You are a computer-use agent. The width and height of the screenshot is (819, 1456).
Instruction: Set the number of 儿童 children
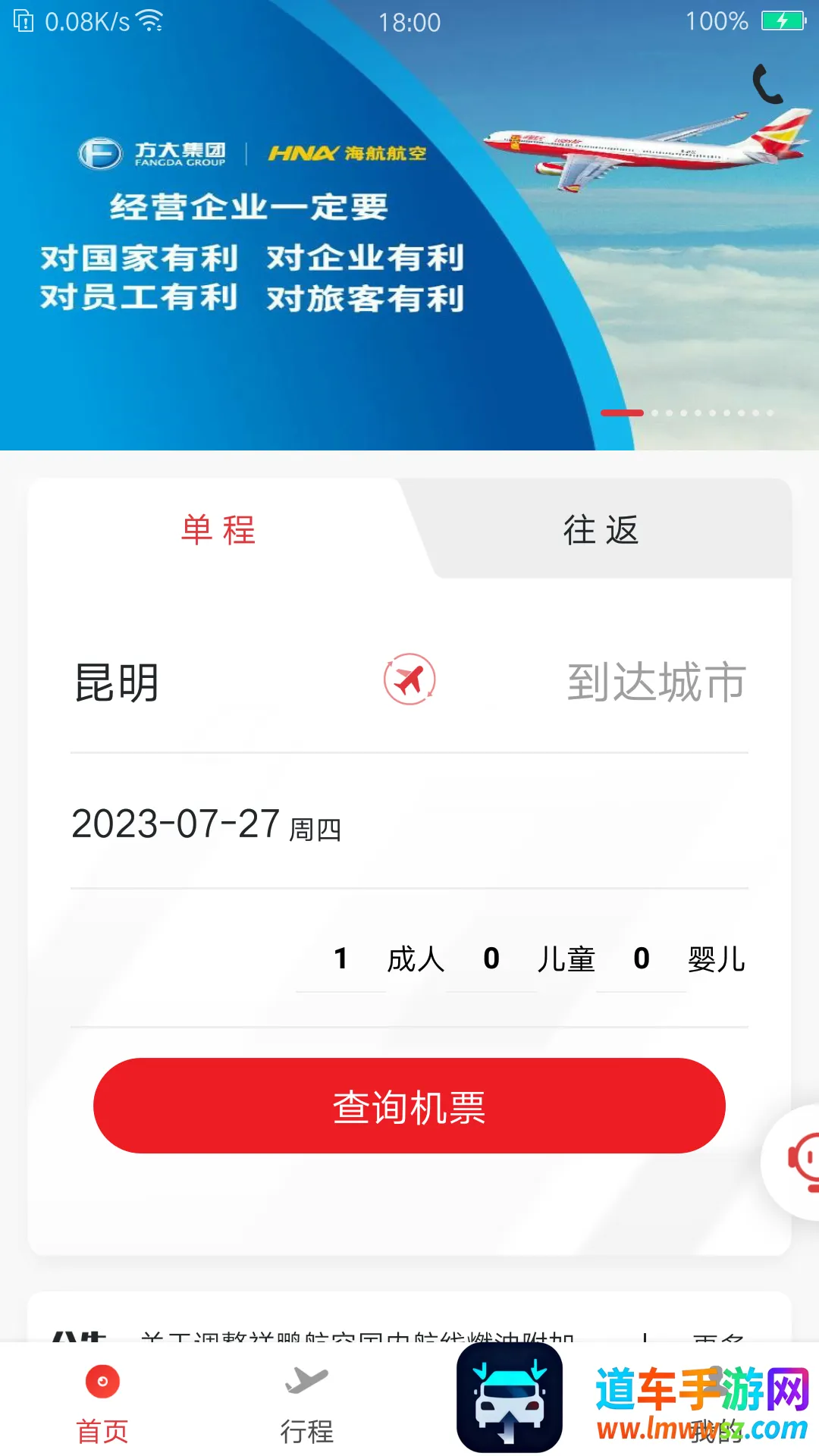(491, 959)
